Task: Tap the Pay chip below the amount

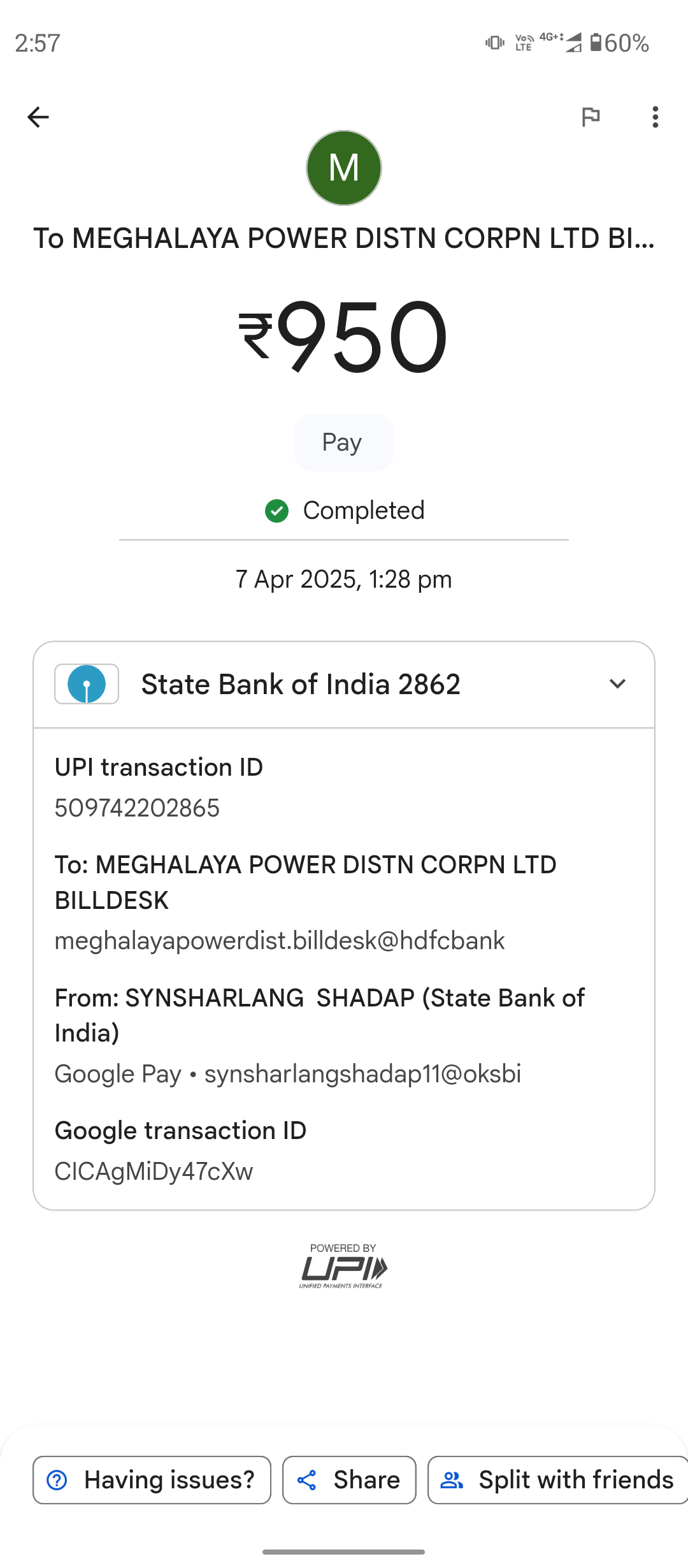Action: pos(343,442)
